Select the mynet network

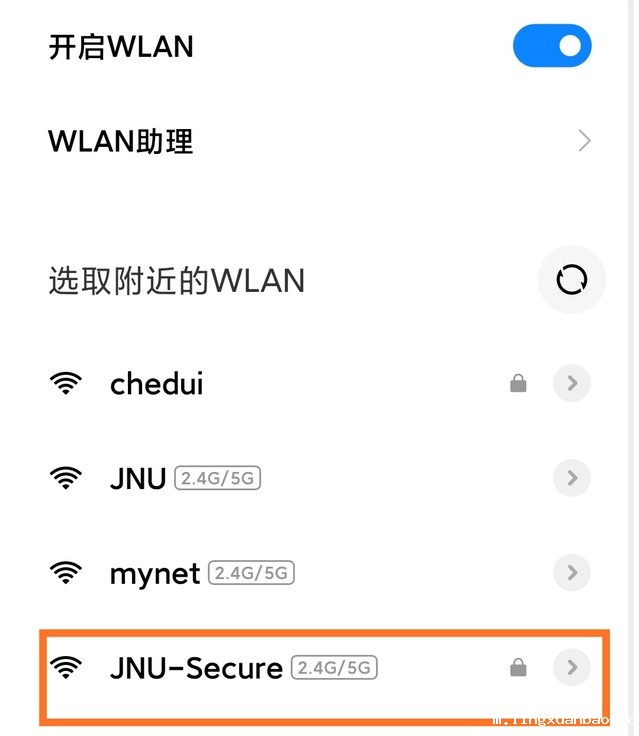coord(155,573)
